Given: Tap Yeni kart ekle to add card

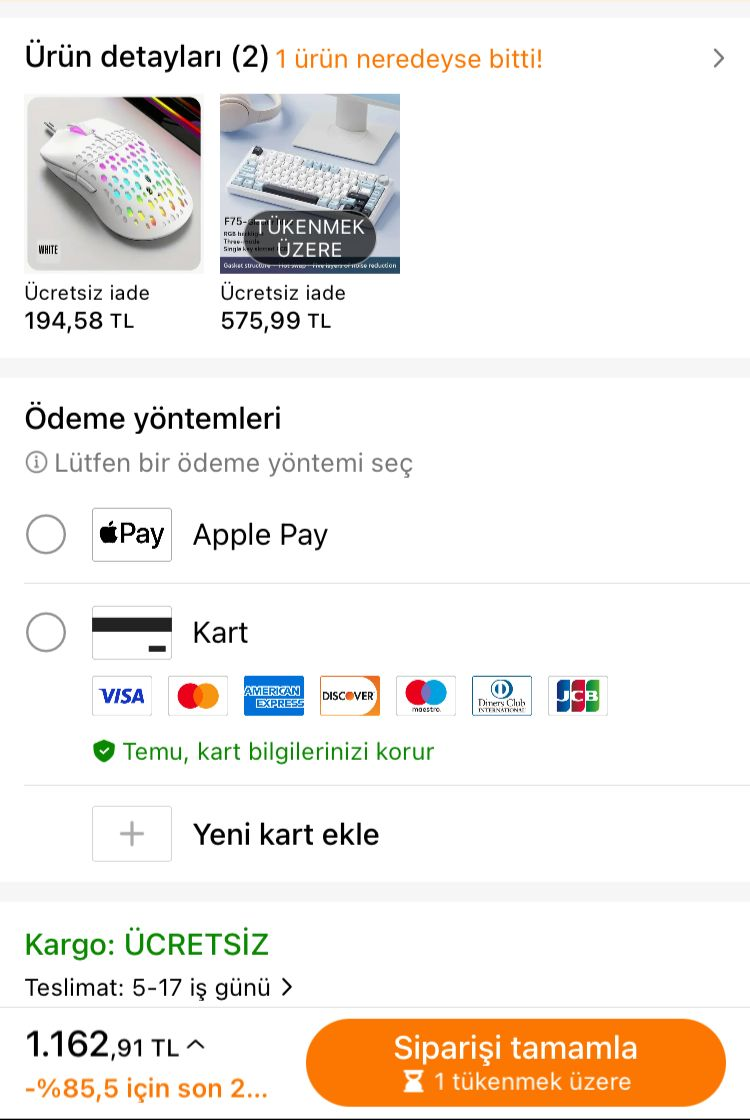Looking at the screenshot, I should tap(285, 834).
